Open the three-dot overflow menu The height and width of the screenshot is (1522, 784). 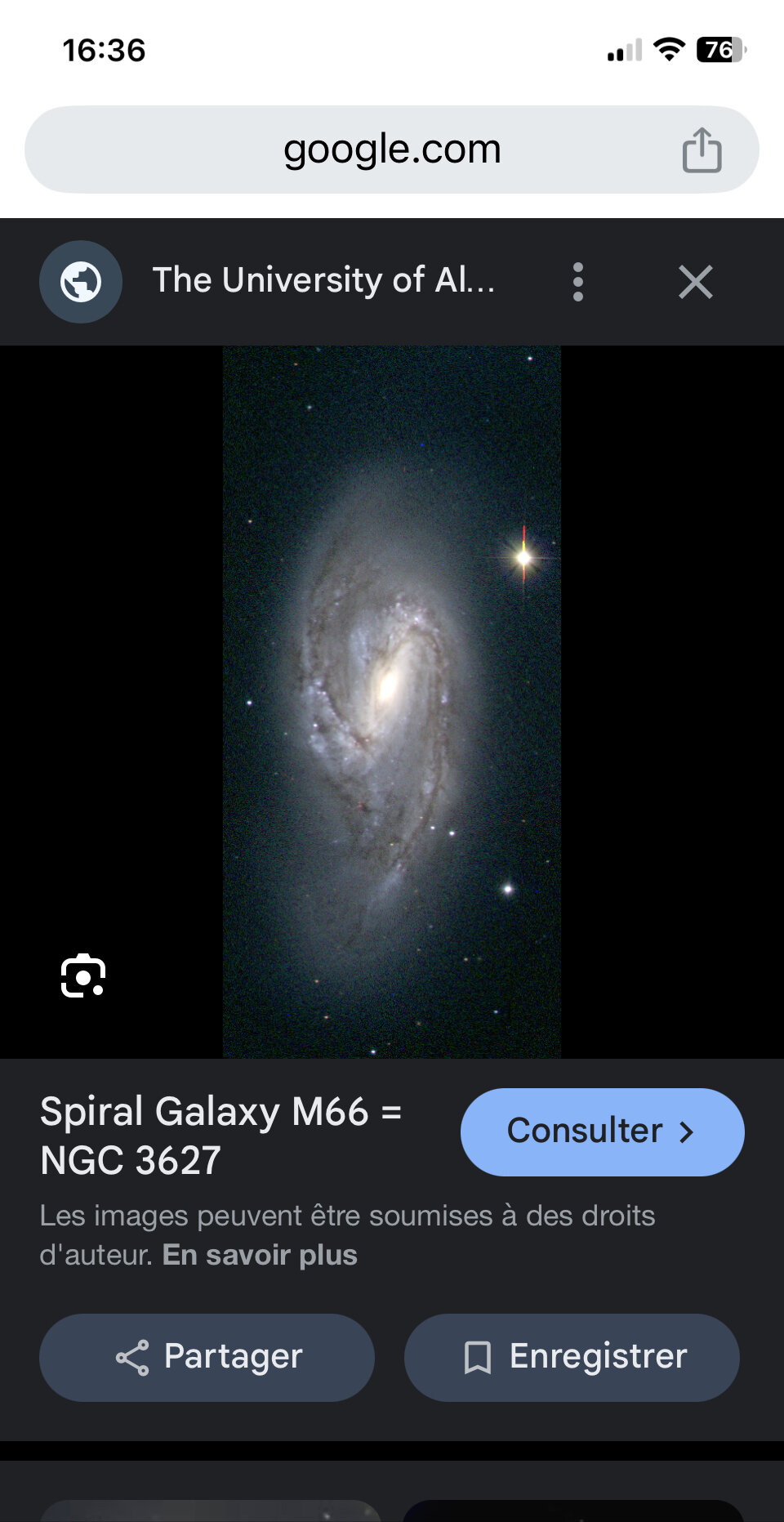[x=578, y=282]
